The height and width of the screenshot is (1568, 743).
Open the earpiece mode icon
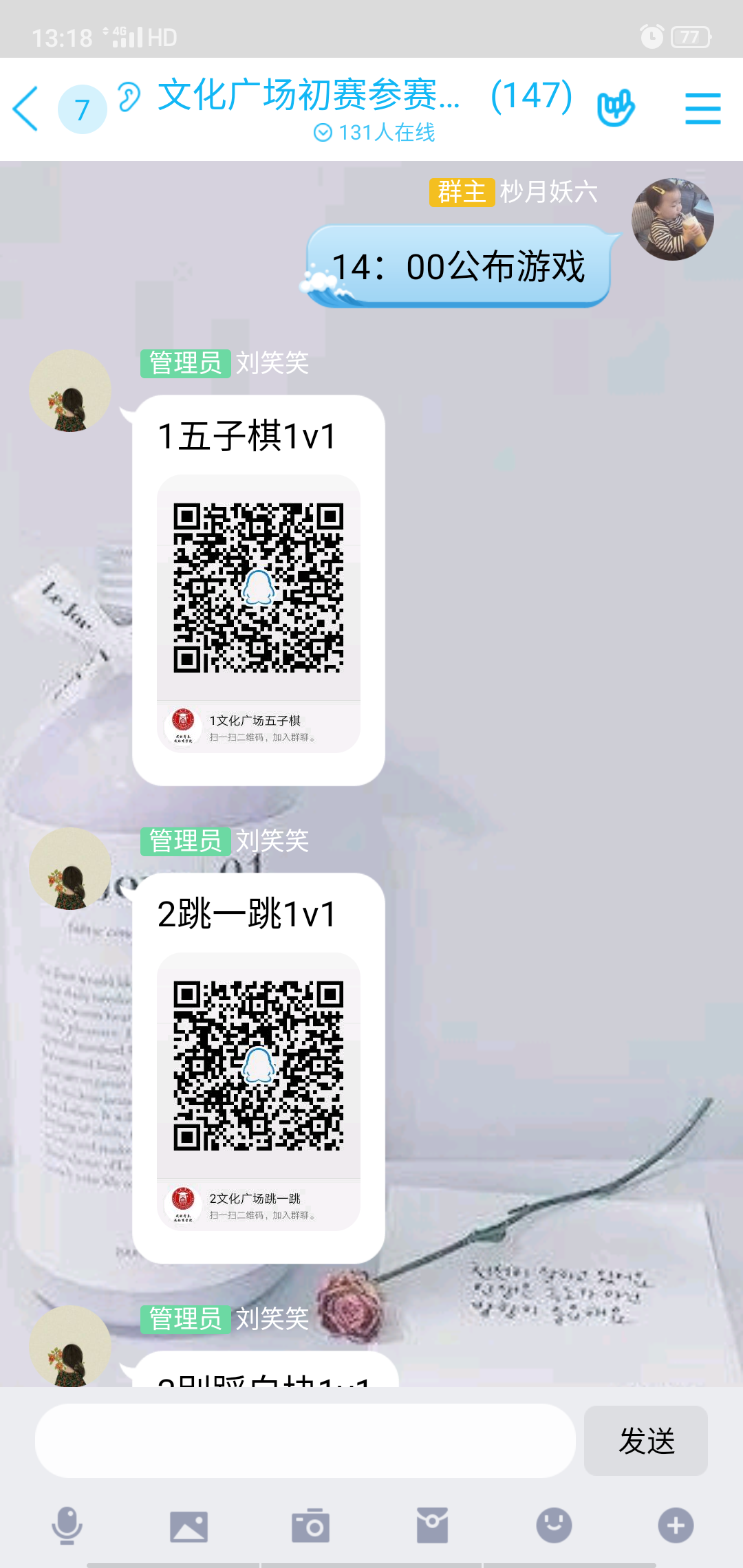point(129,96)
